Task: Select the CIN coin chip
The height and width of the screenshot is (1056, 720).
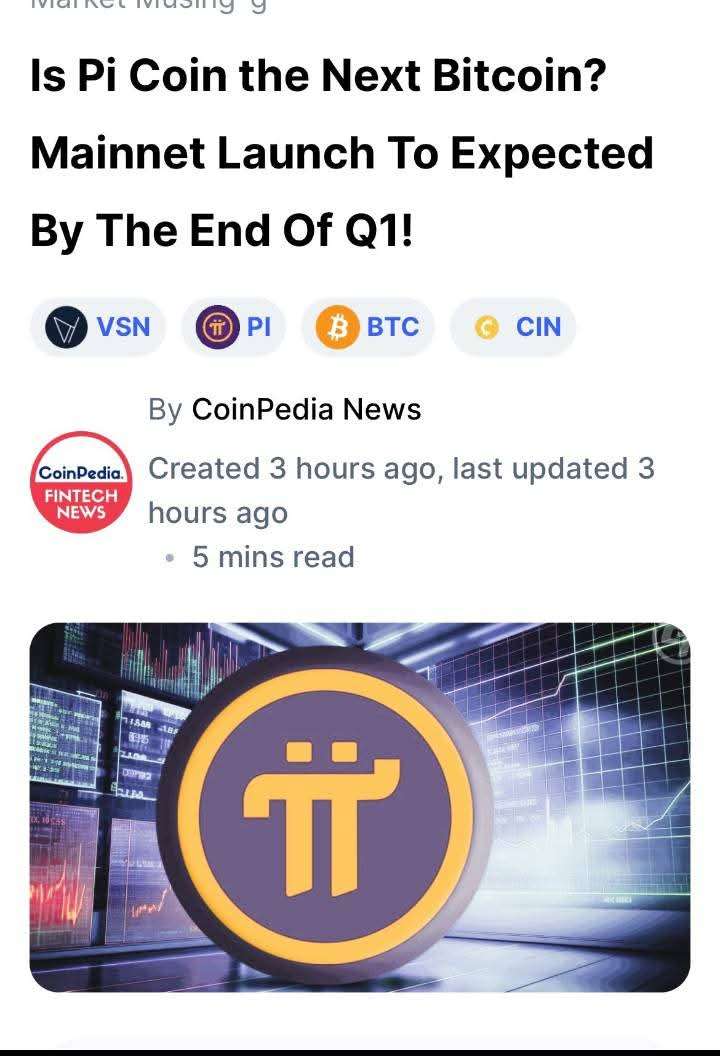Action: click(514, 327)
